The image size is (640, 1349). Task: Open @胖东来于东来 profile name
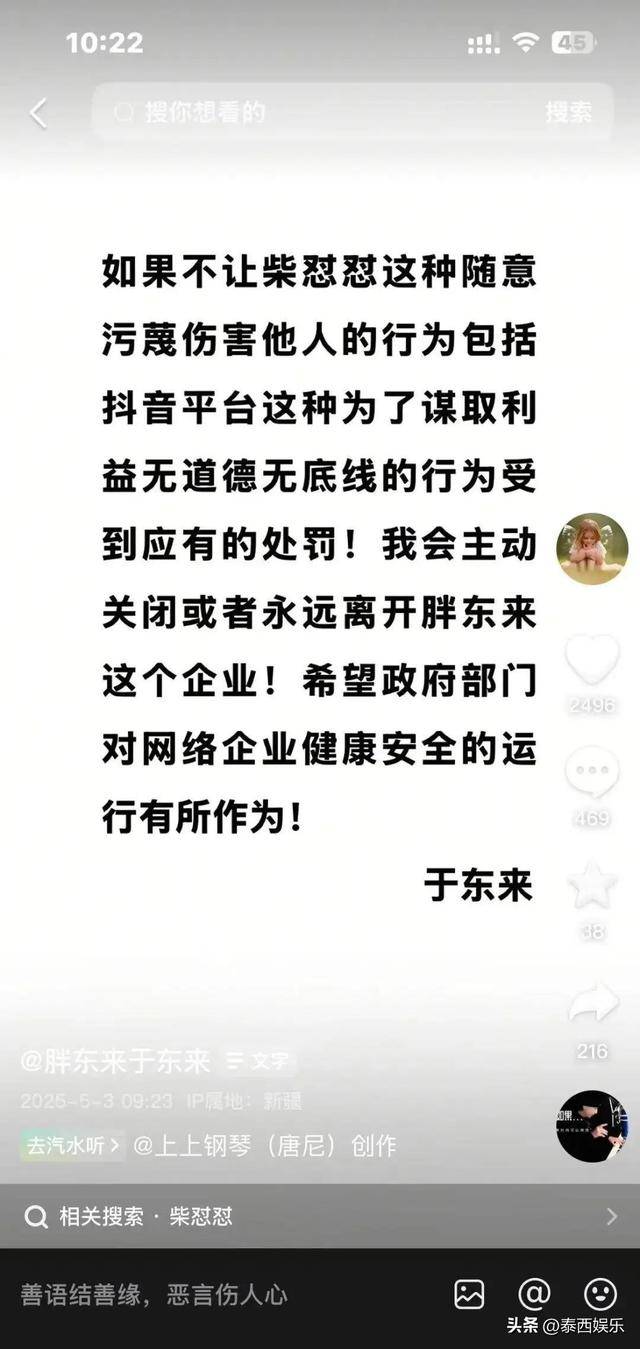tap(115, 1061)
